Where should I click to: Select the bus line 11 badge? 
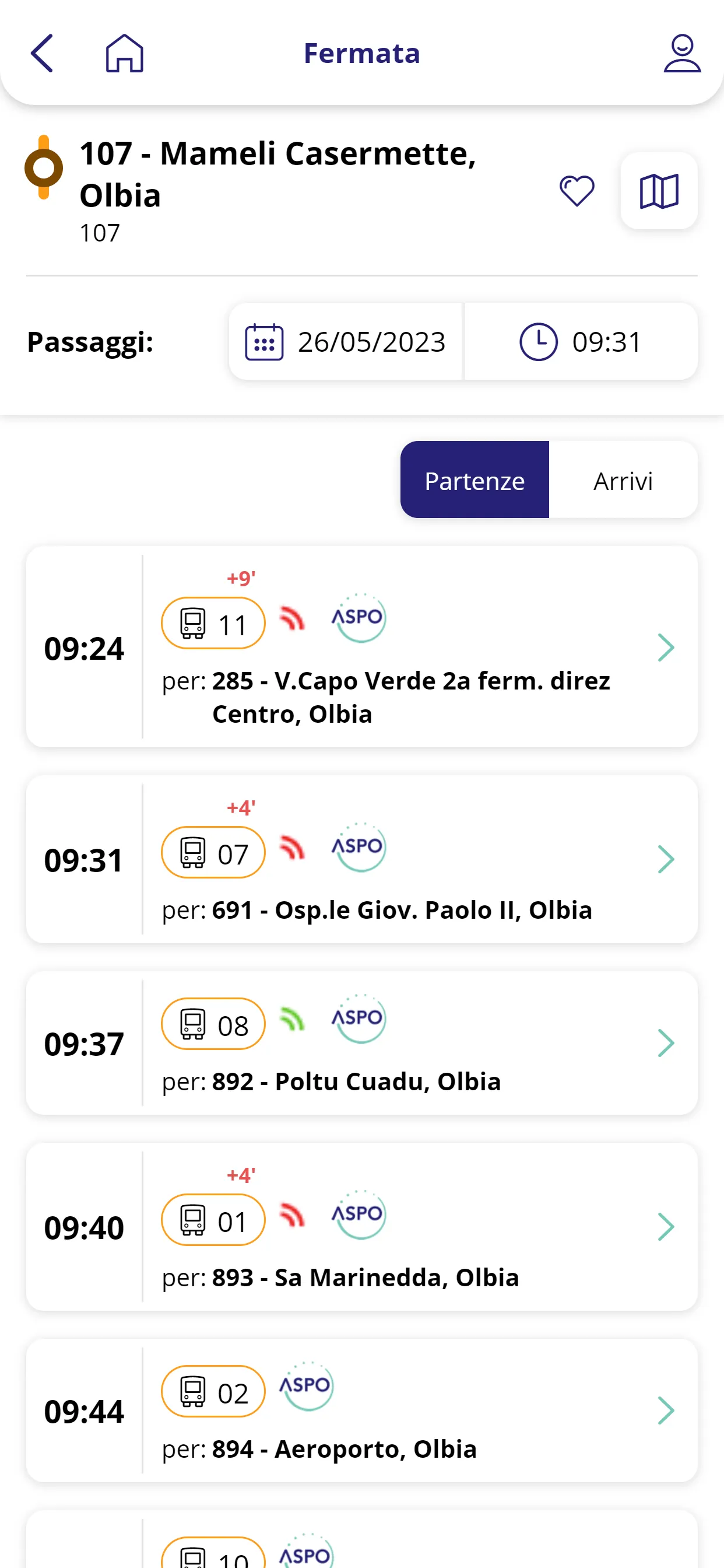[212, 622]
